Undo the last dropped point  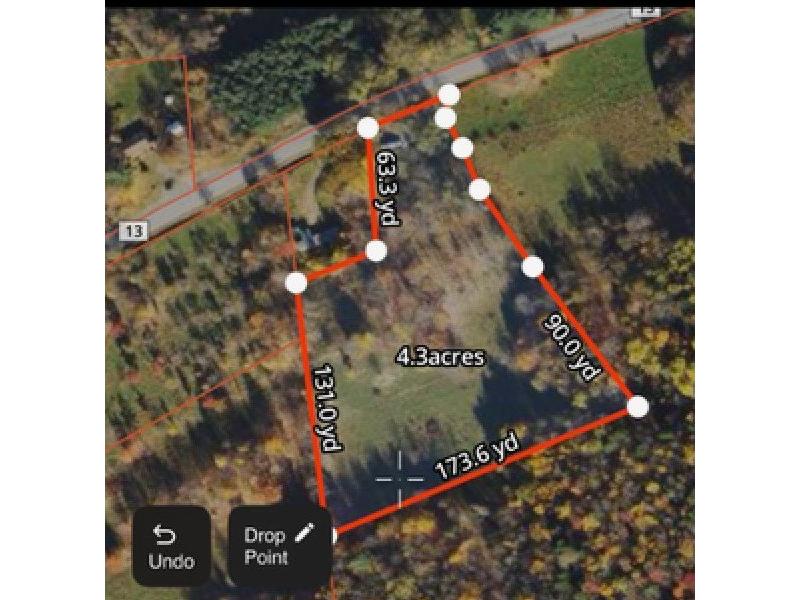tap(171, 547)
